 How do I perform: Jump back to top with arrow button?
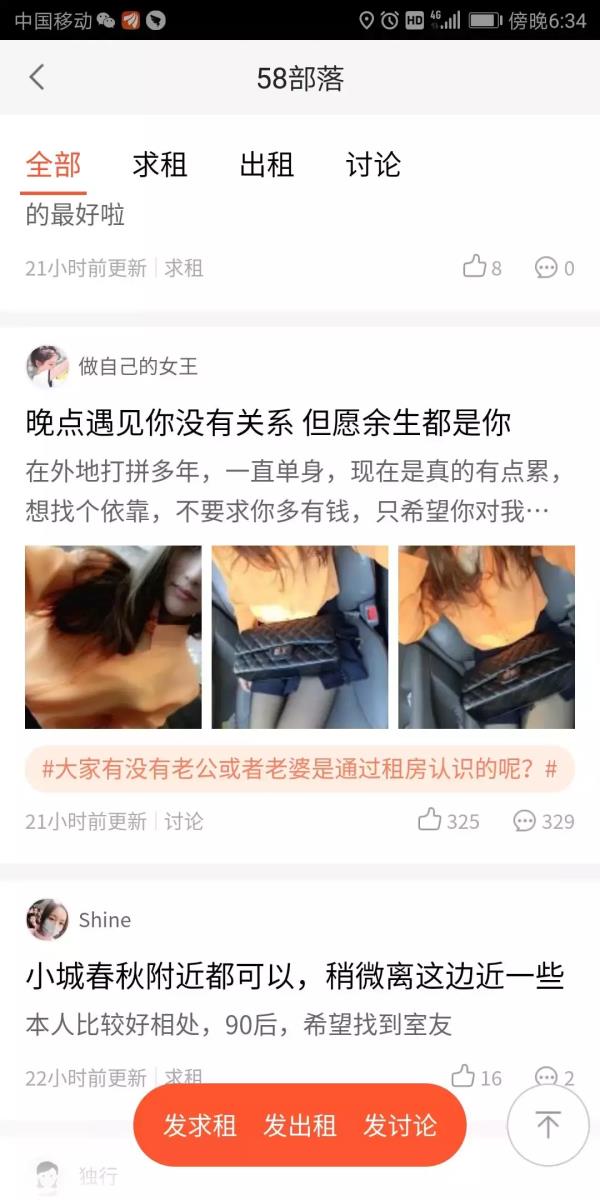click(x=547, y=1125)
